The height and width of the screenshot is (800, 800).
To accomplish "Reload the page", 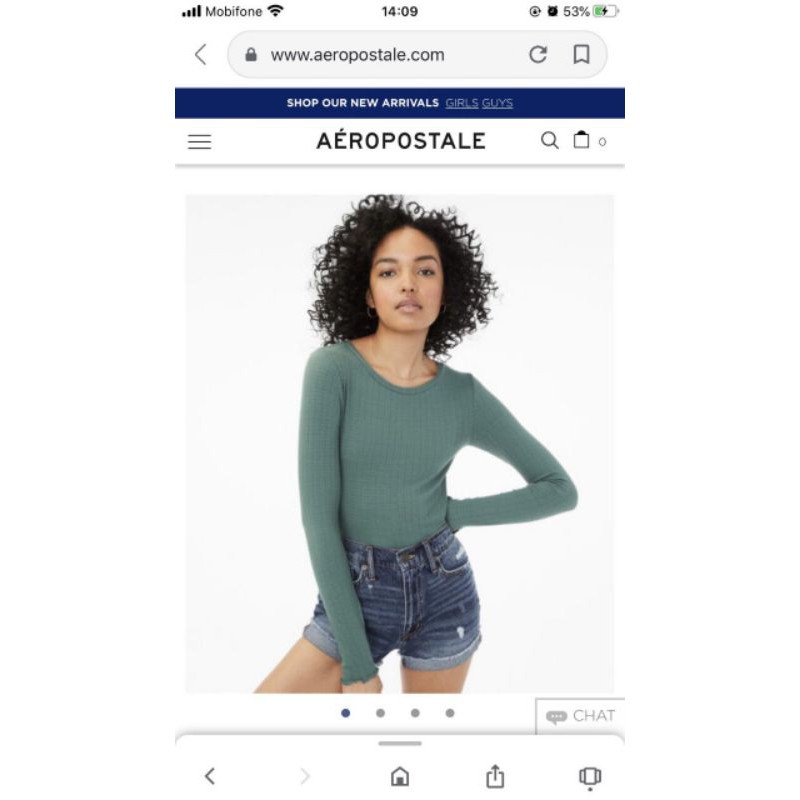I will click(538, 55).
